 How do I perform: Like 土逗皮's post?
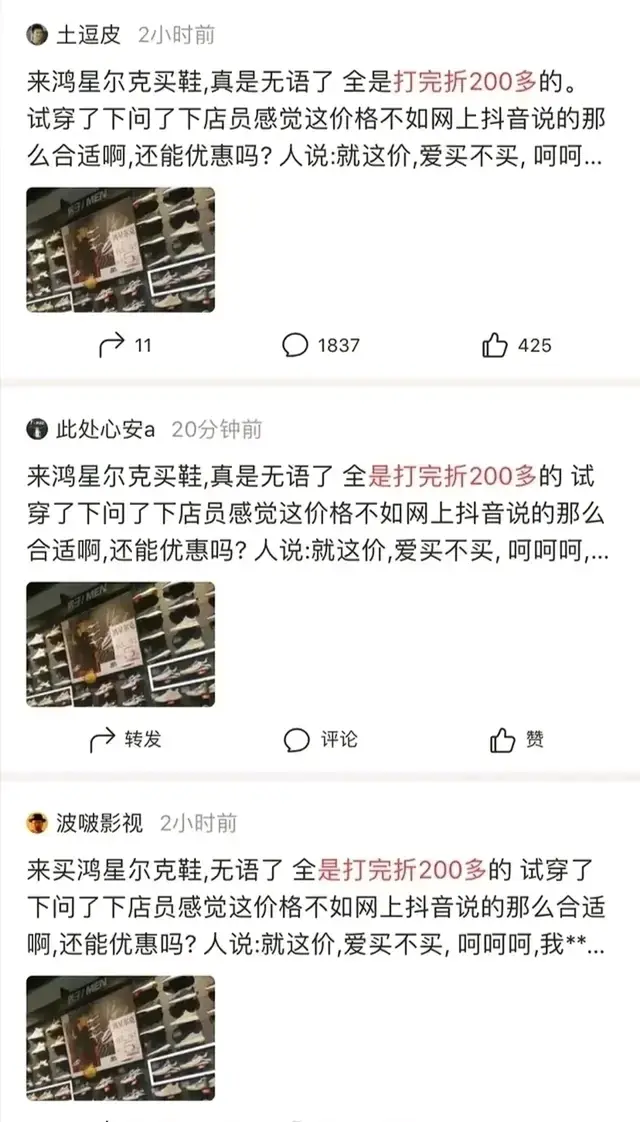pyautogui.click(x=517, y=345)
